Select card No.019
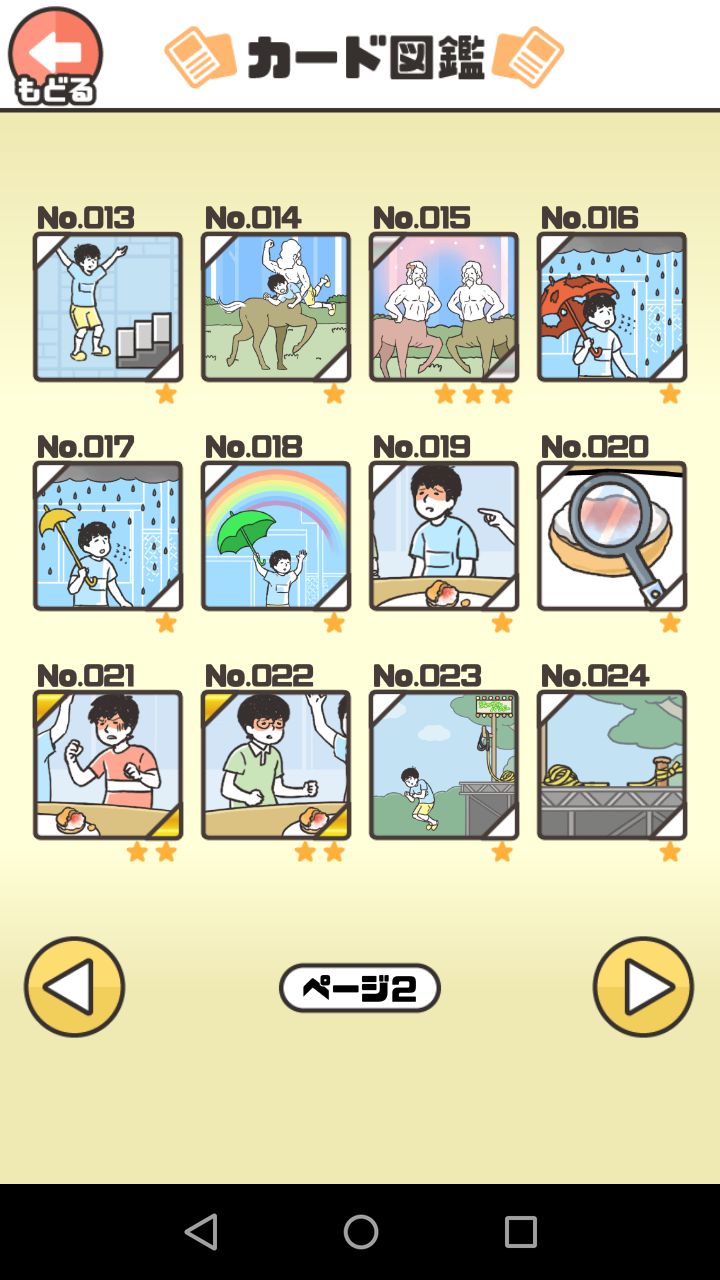Image resolution: width=720 pixels, height=1280 pixels. (444, 536)
